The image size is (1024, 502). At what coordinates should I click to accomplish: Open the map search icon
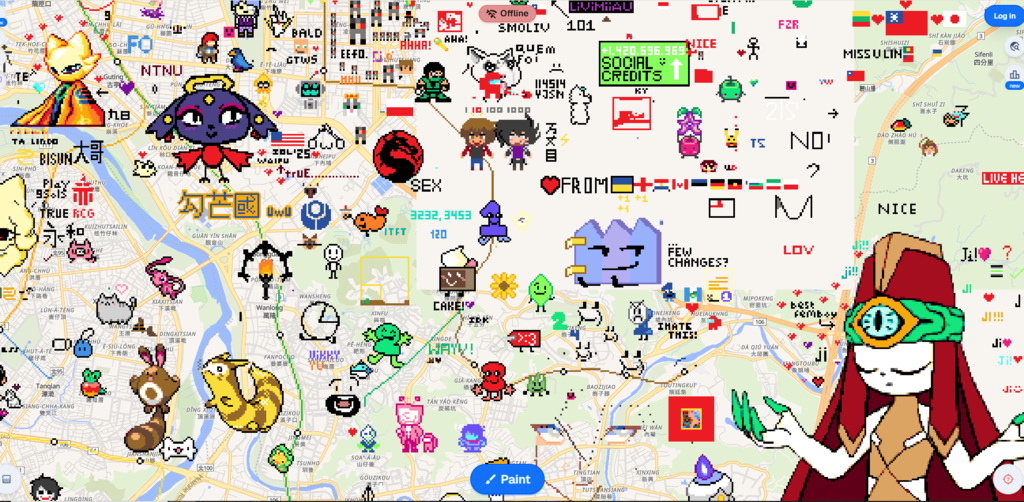point(1016,46)
